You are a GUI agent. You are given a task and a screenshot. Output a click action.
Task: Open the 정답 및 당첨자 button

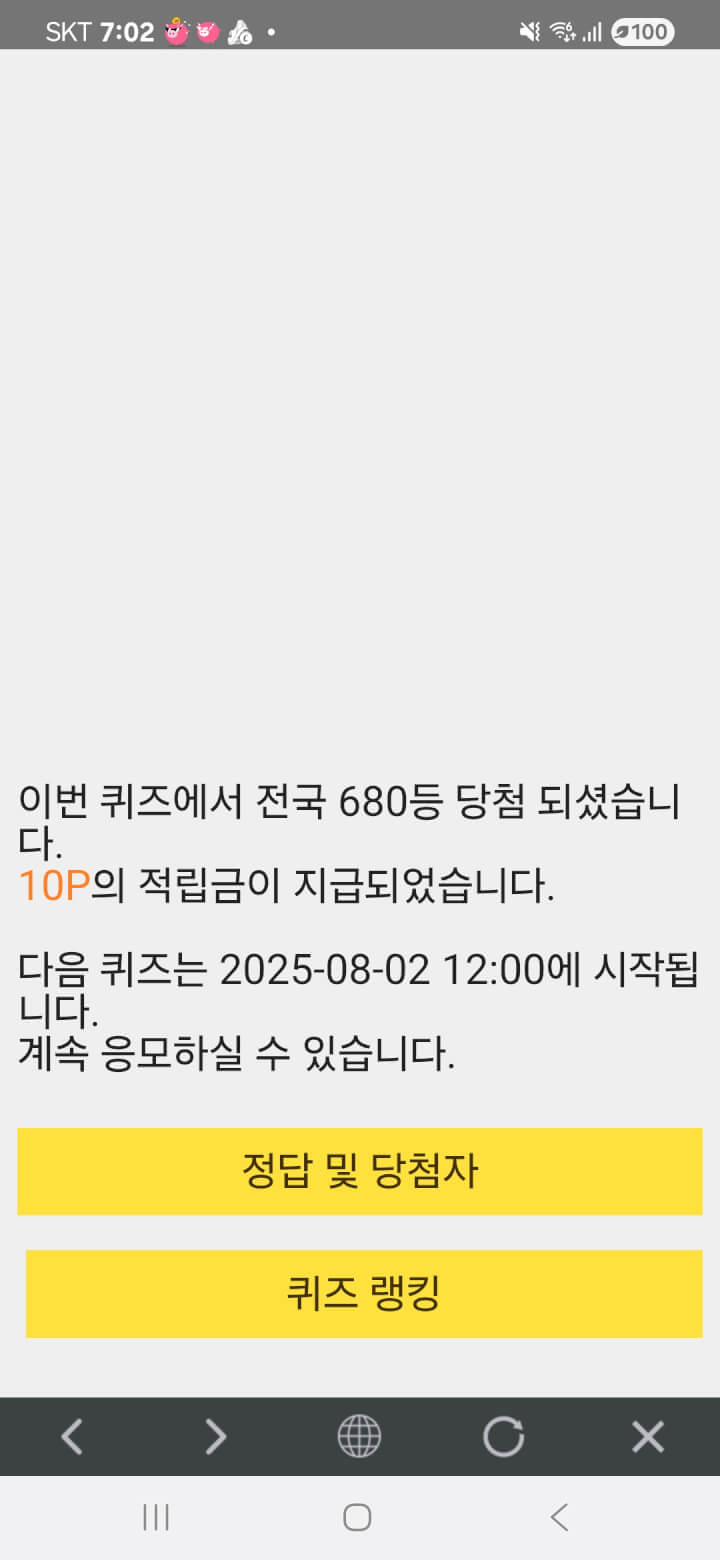(360, 1171)
